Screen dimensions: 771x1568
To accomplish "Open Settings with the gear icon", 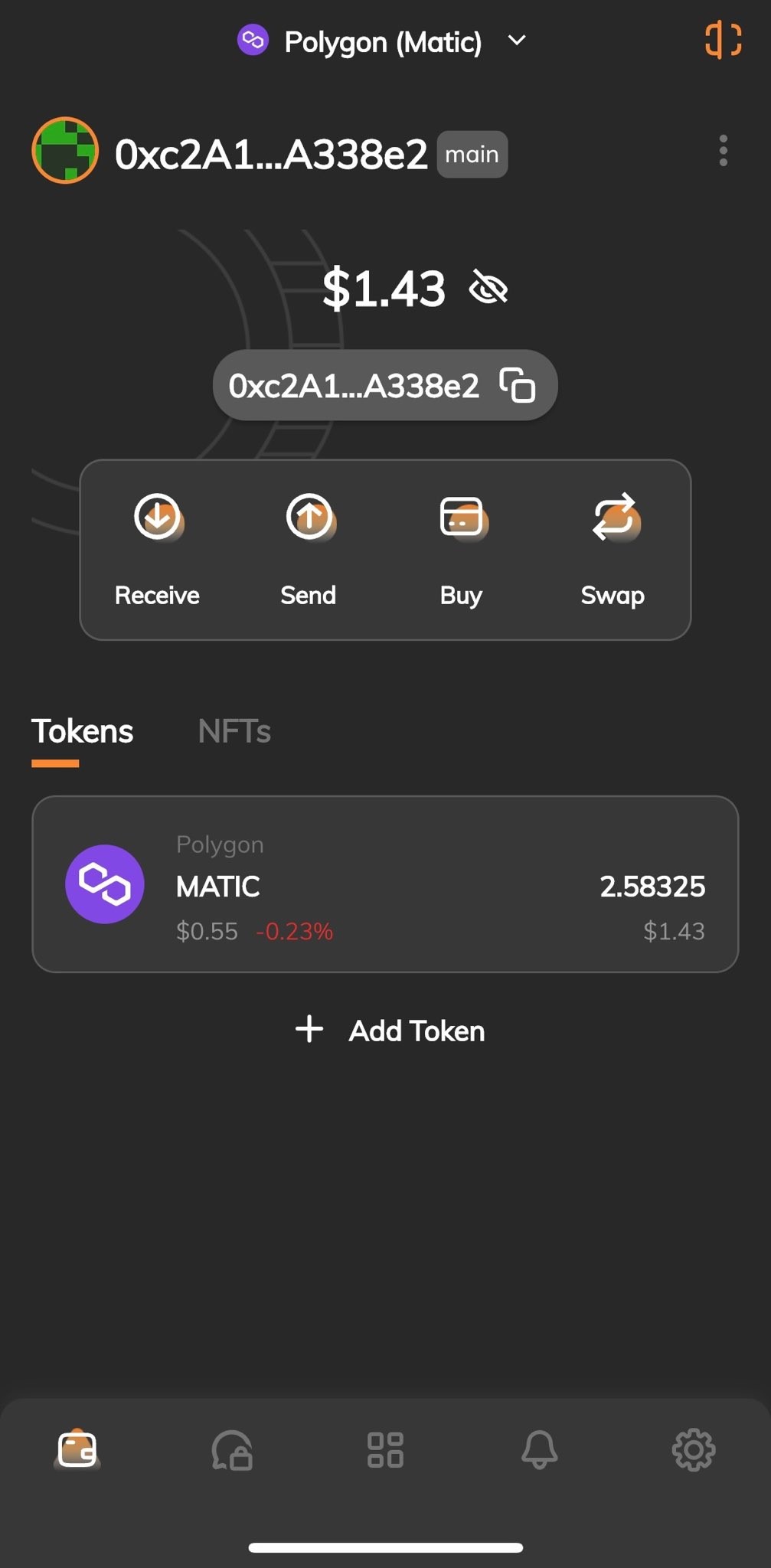I will pos(693,1449).
